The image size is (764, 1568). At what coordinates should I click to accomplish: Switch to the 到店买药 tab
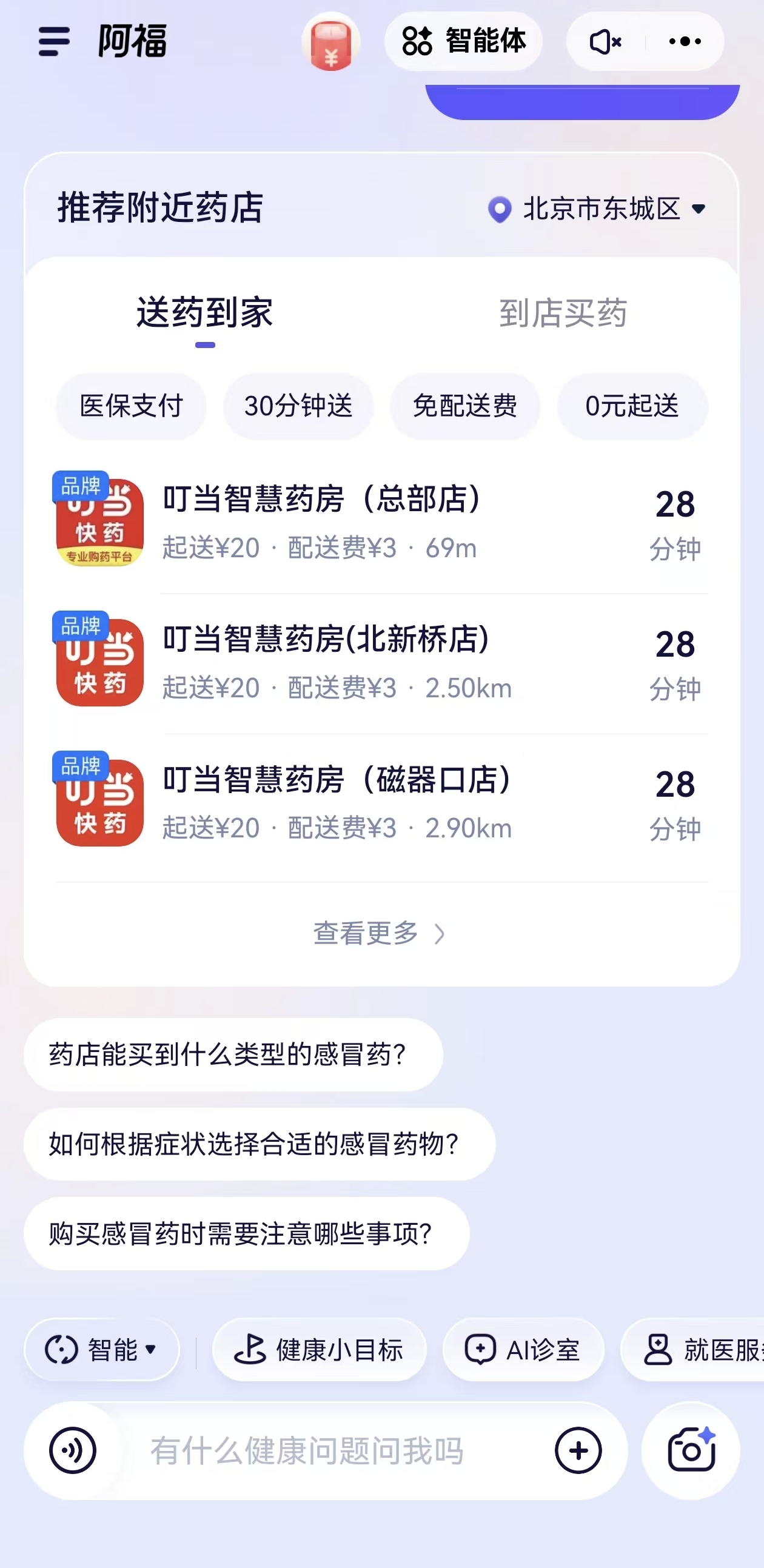563,313
